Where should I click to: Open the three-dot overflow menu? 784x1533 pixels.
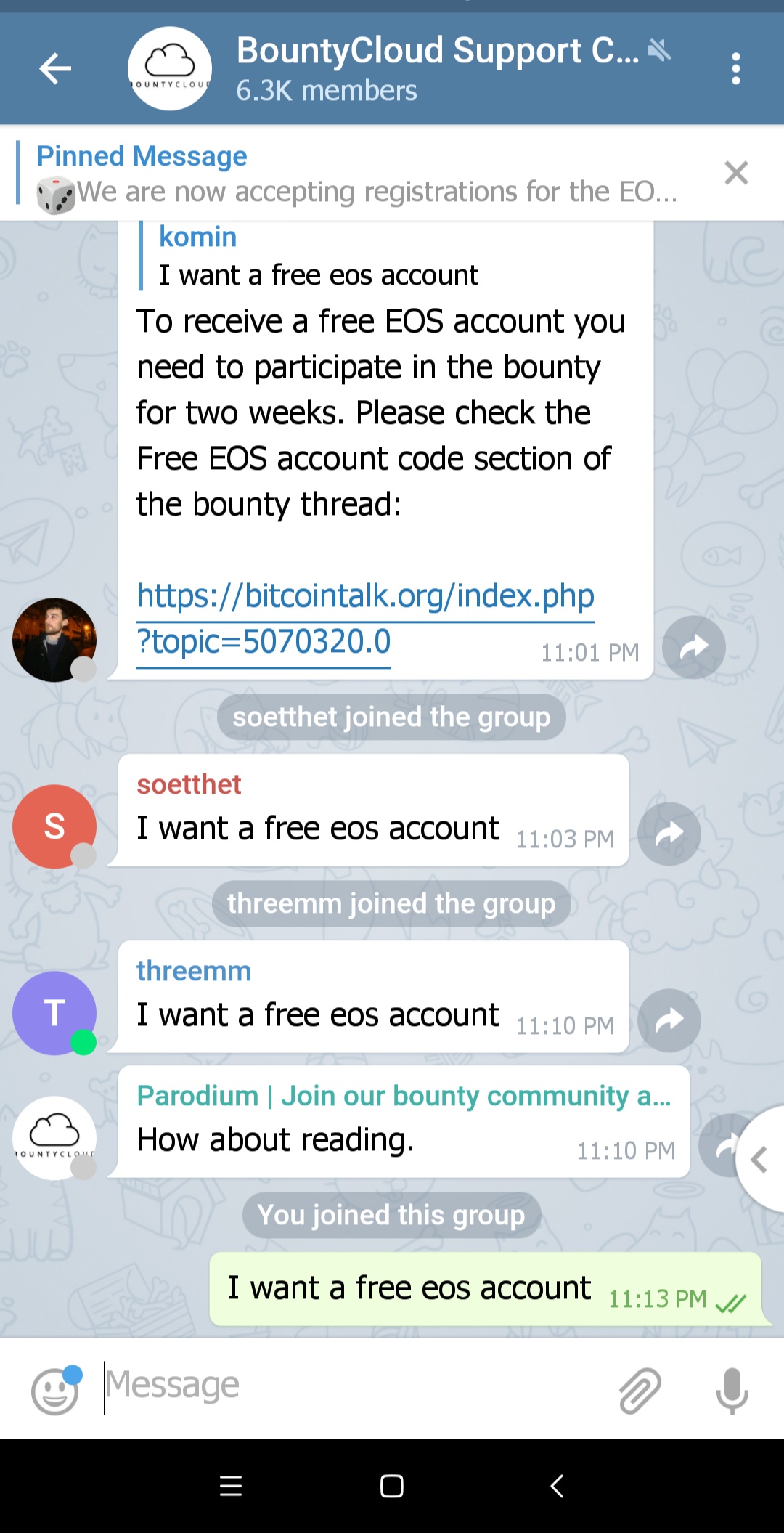point(735,69)
